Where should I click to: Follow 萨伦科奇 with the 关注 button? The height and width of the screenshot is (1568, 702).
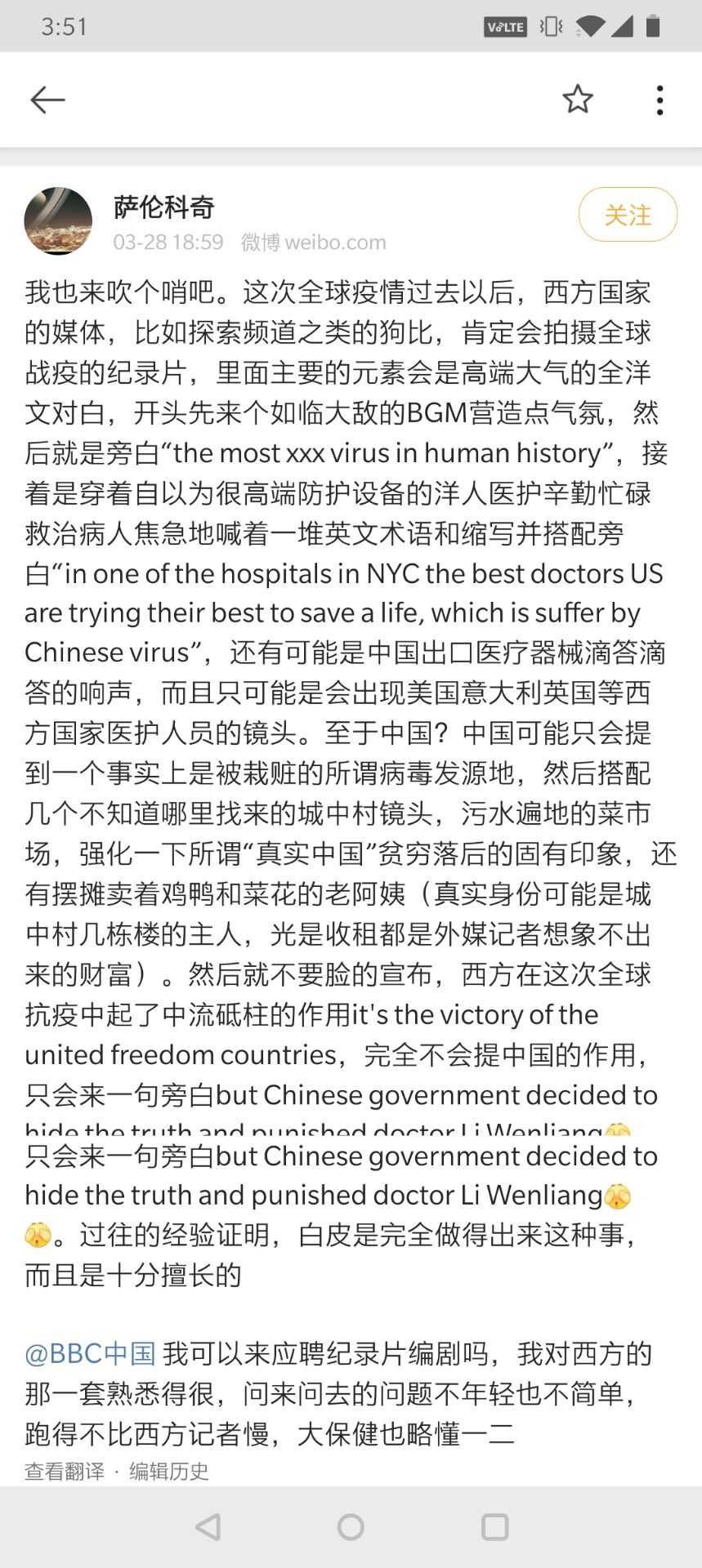[x=628, y=215]
